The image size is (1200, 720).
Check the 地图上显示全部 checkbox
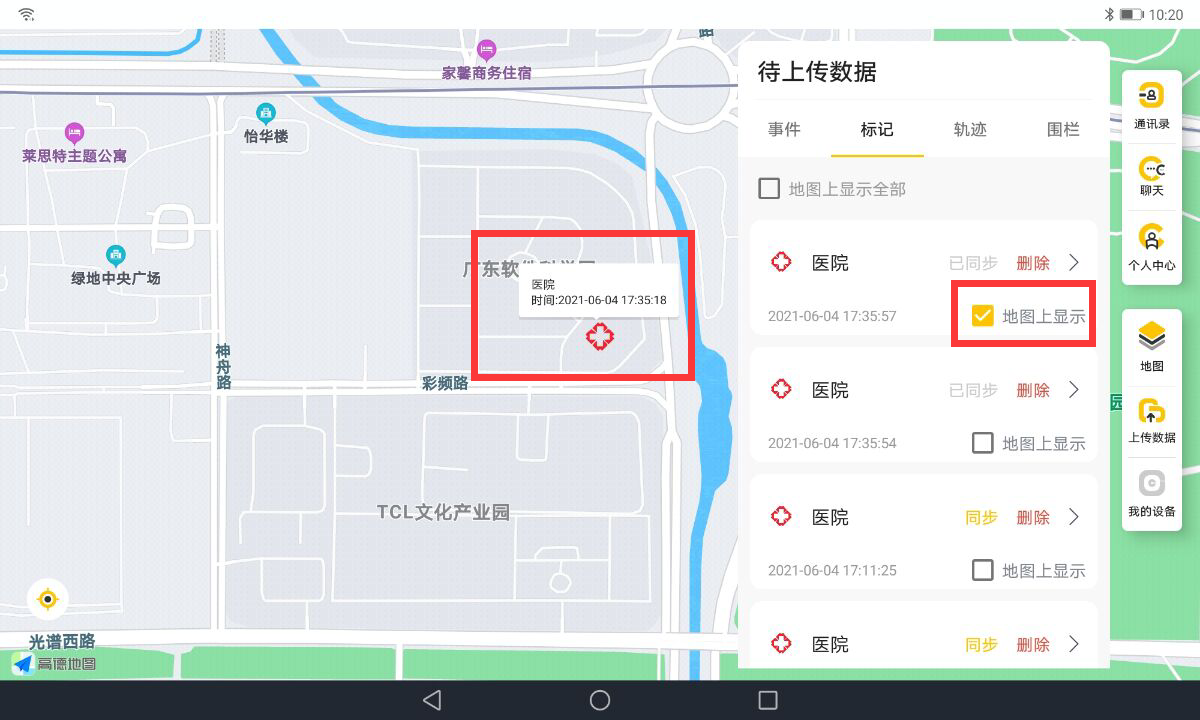pyautogui.click(x=769, y=188)
